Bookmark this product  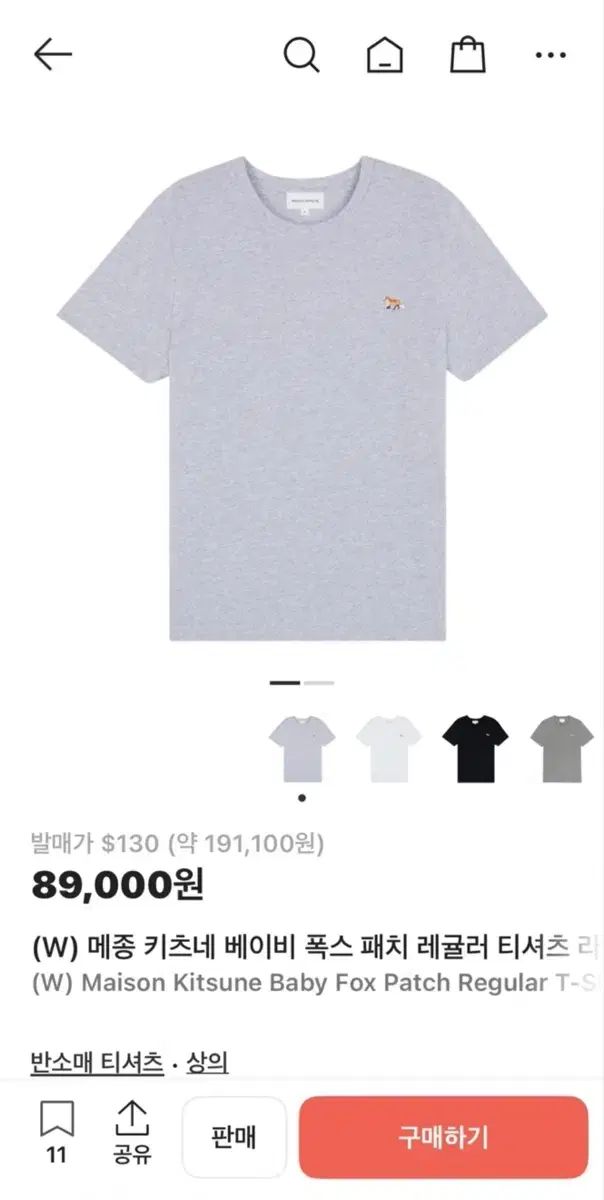coord(56,1133)
